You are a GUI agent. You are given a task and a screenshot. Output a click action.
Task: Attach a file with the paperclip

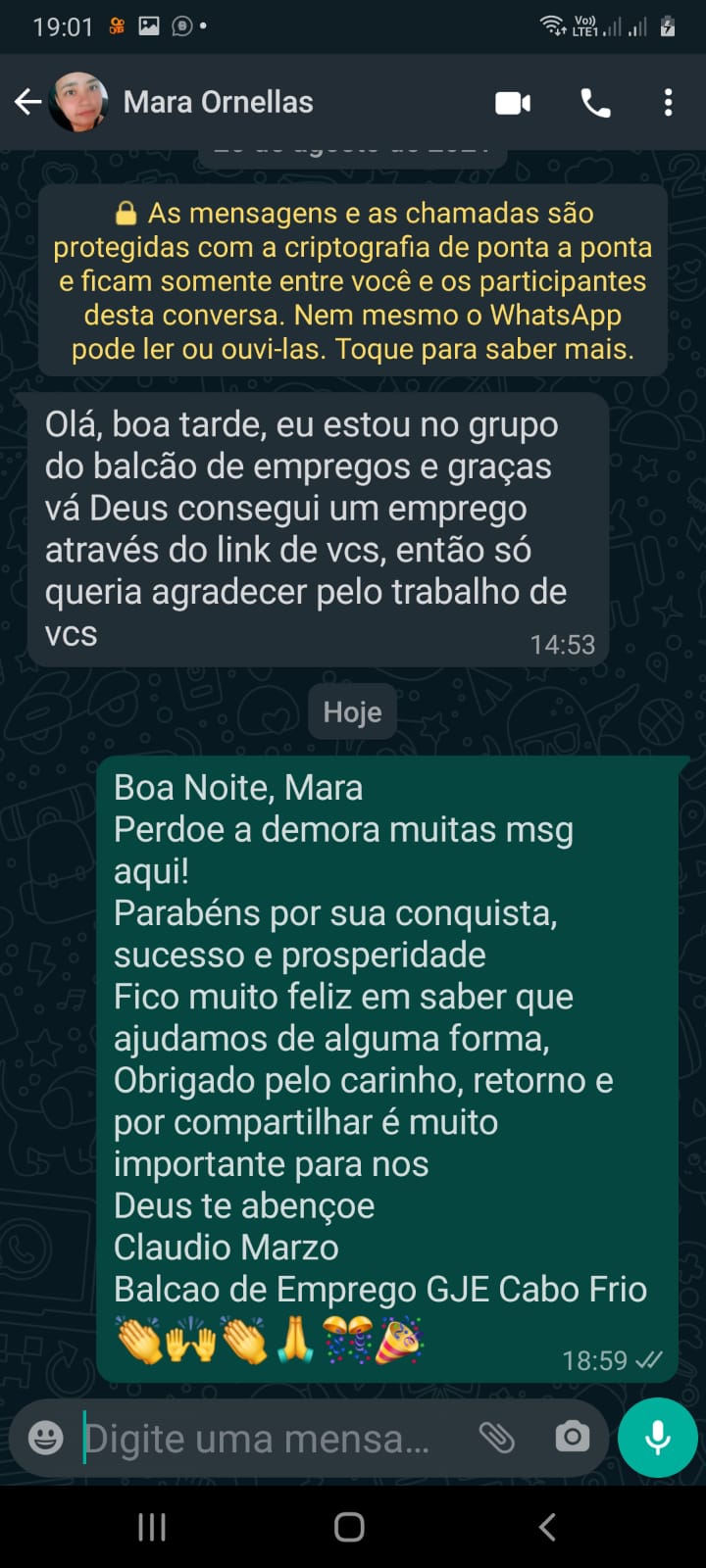point(497,1438)
